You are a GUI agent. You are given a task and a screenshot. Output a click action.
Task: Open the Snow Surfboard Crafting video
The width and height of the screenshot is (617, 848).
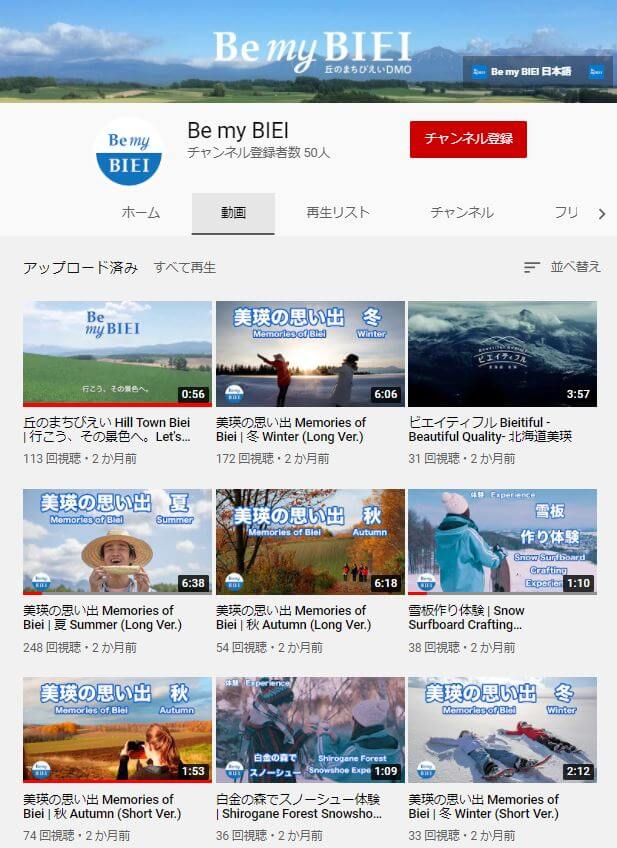(x=502, y=542)
